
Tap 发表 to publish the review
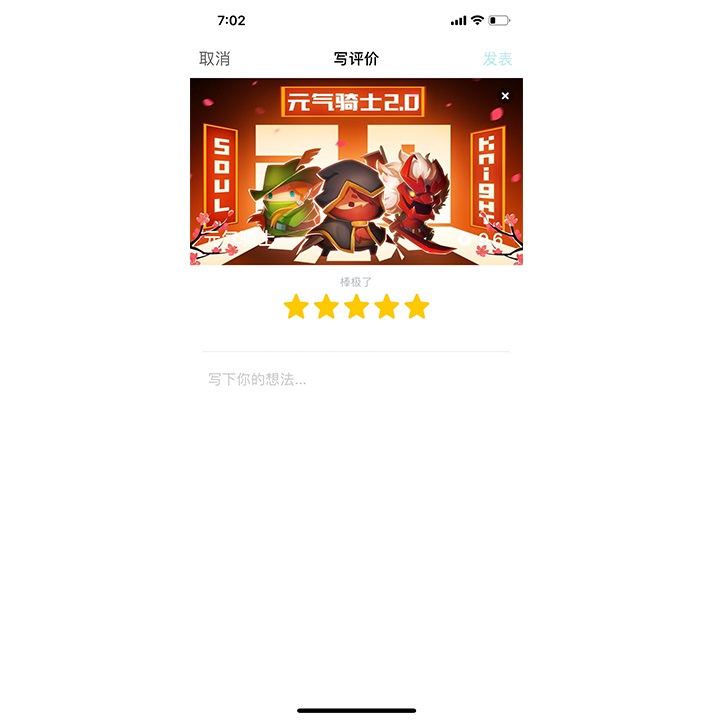tap(497, 59)
